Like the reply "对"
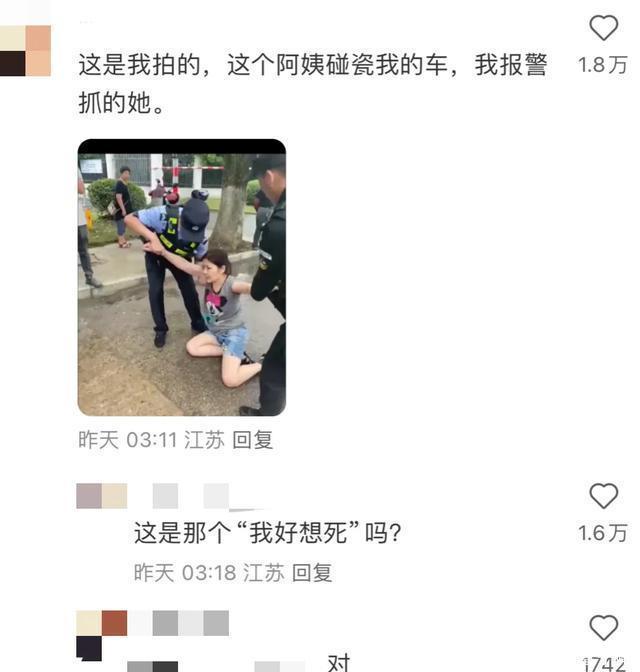 click(603, 628)
